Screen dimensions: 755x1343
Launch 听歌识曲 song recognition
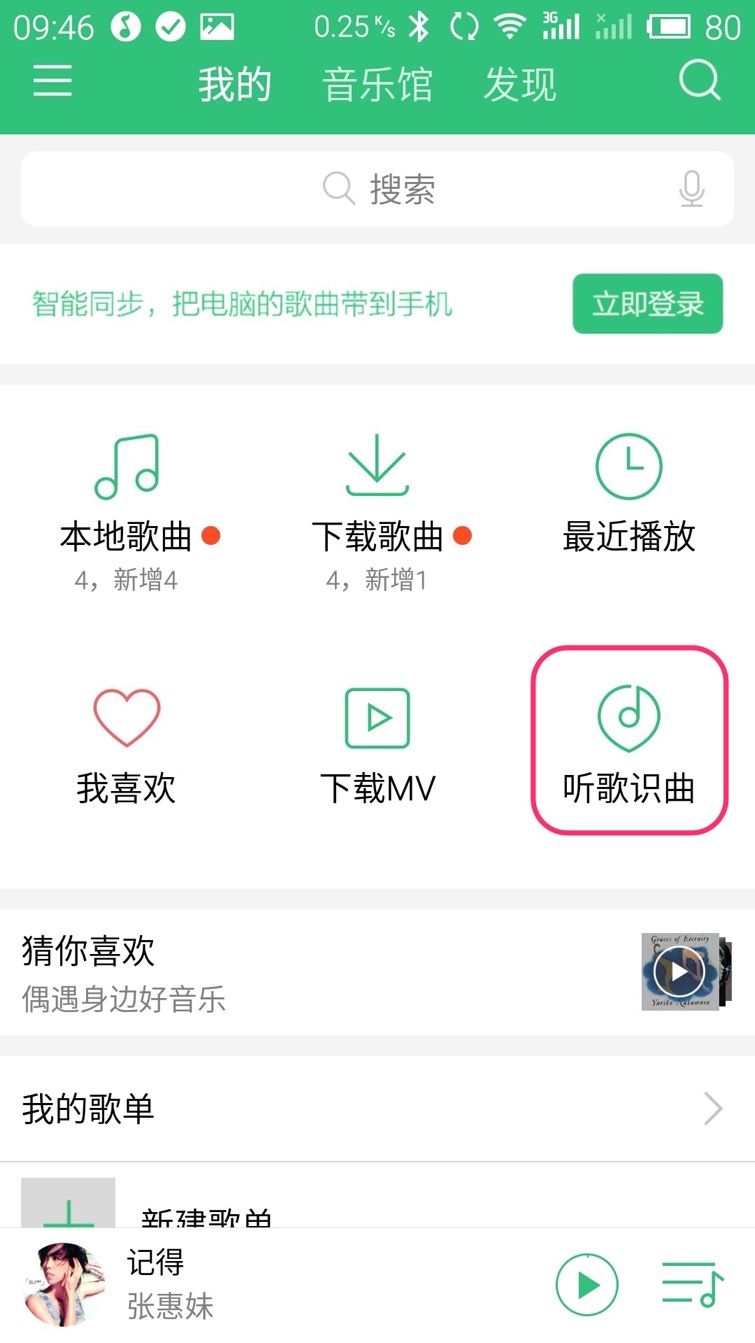coord(628,740)
